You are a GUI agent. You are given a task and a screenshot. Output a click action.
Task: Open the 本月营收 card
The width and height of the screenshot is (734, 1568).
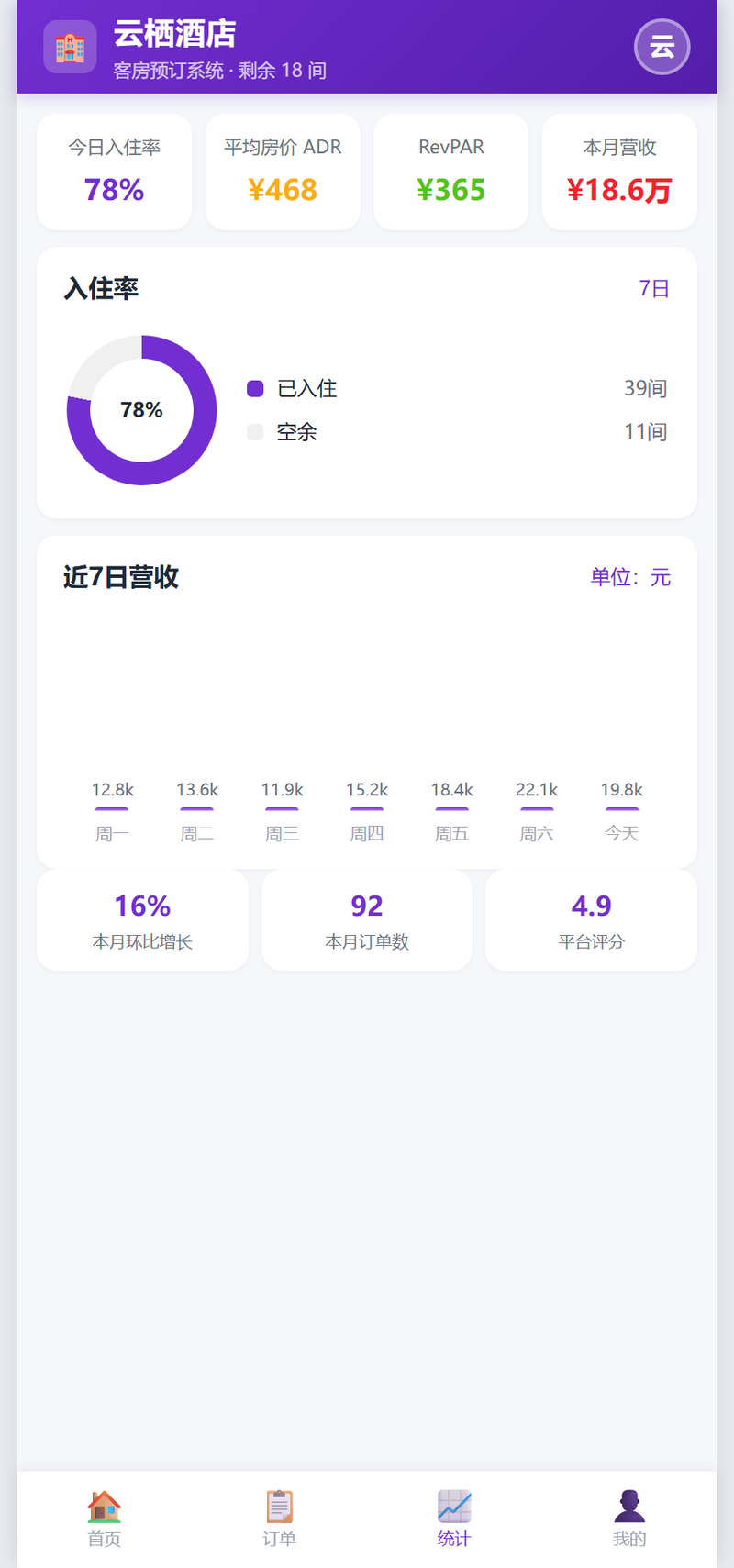point(619,172)
